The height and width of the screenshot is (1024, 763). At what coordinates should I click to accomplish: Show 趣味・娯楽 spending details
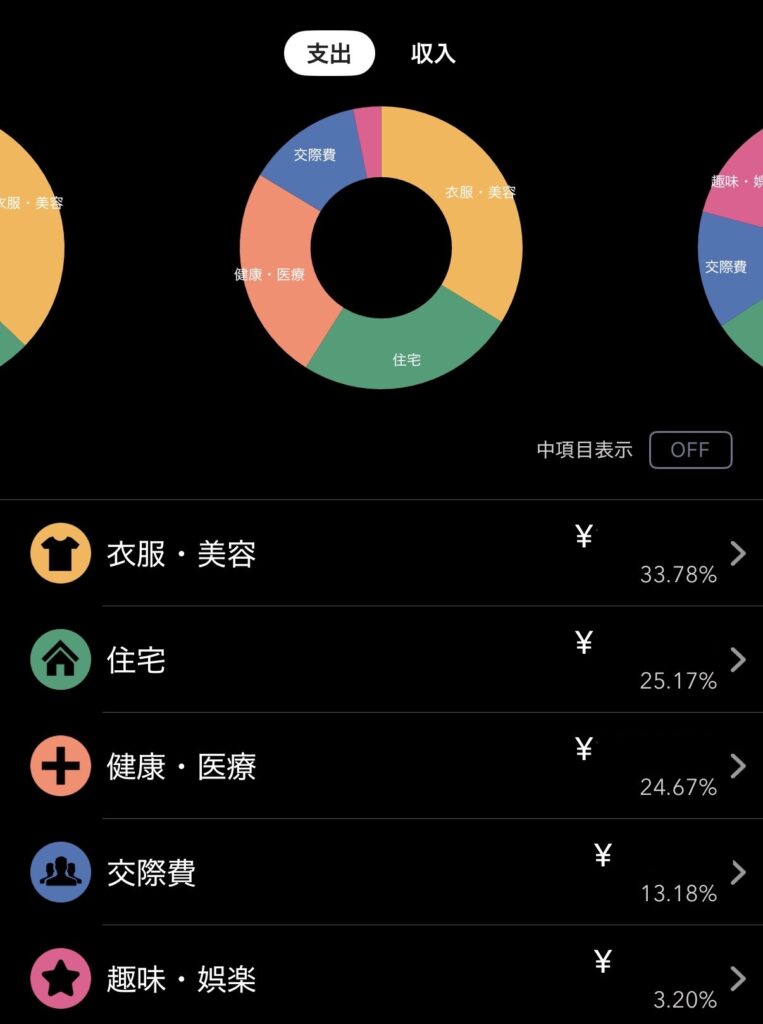(381, 978)
